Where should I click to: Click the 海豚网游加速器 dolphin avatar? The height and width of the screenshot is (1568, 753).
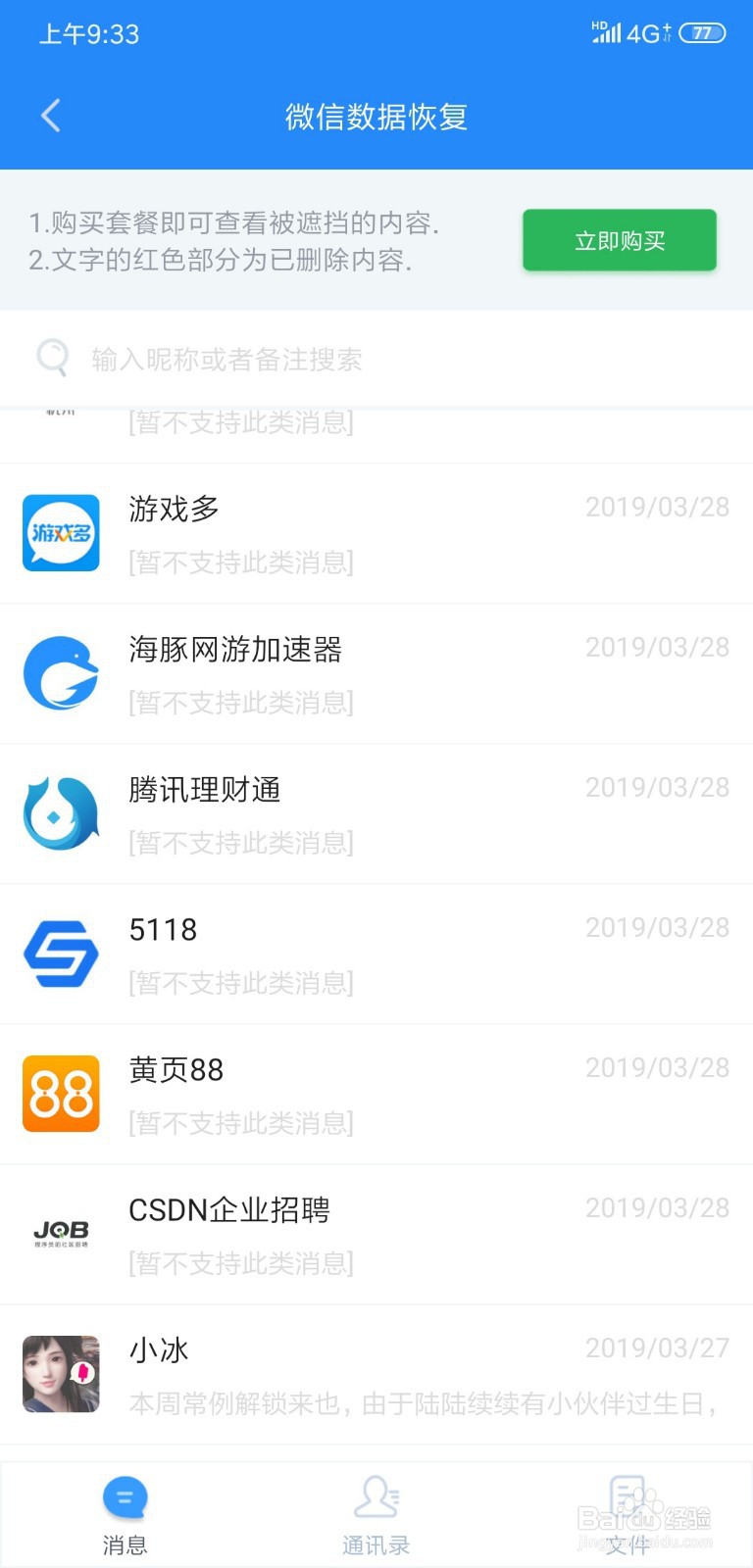tap(61, 673)
